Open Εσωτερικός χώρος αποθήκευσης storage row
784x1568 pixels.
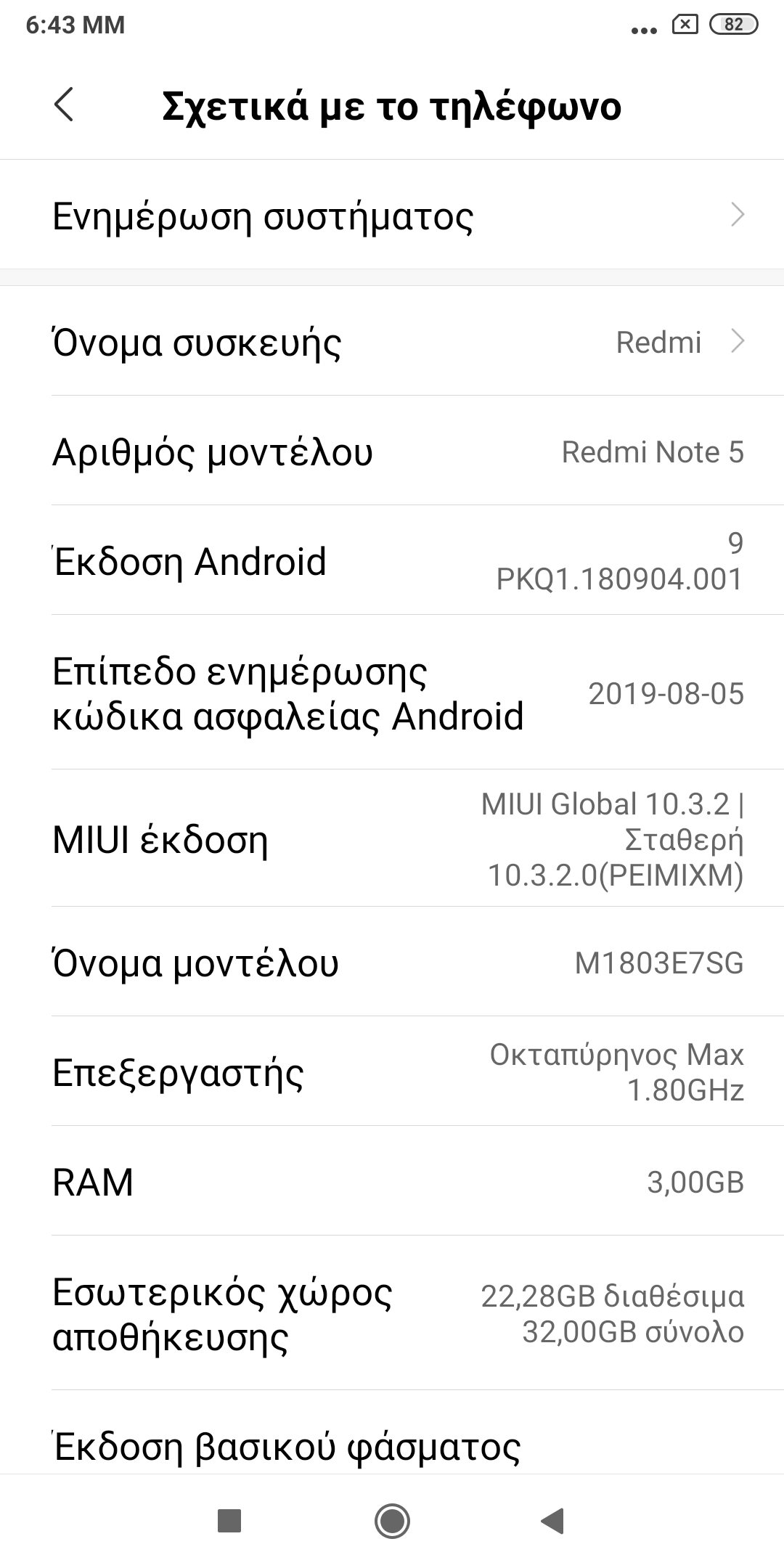click(392, 1314)
